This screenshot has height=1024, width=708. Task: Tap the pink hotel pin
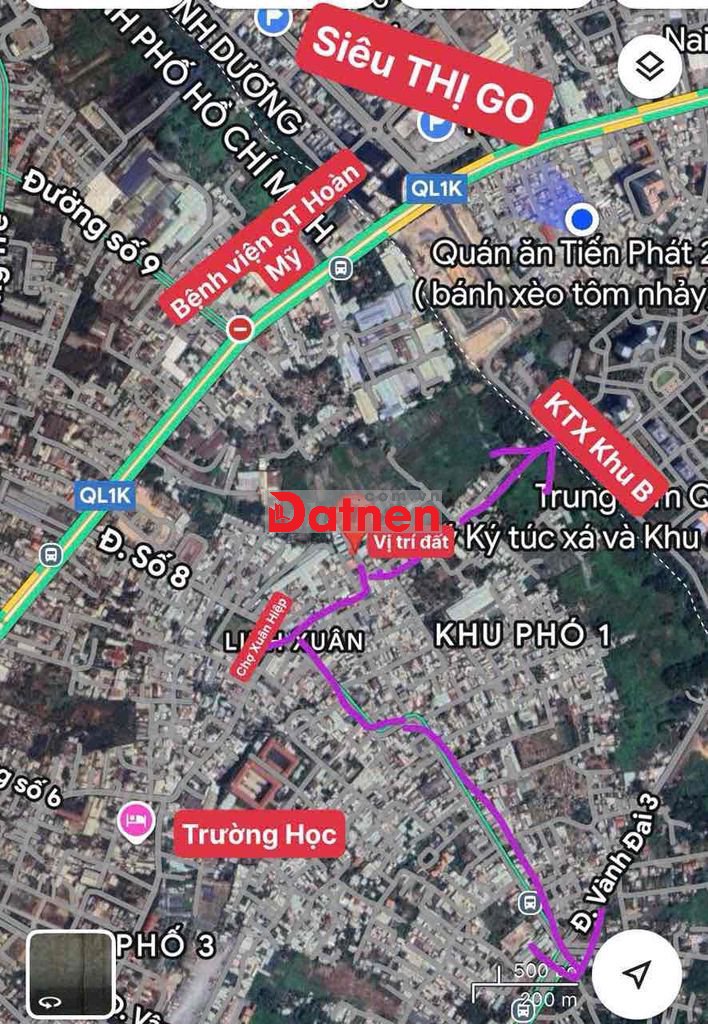pos(135,821)
